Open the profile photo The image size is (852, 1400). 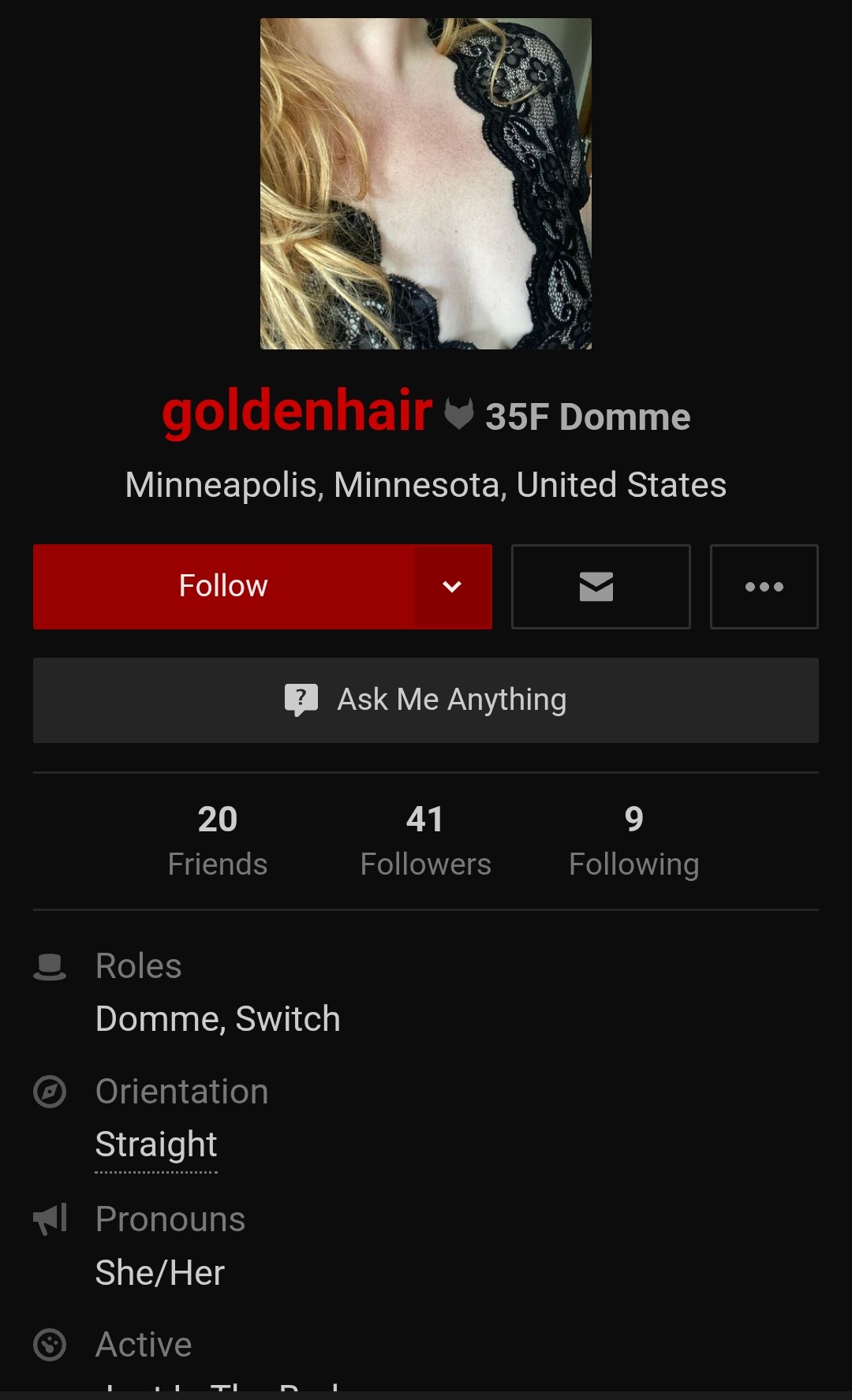coord(426,184)
